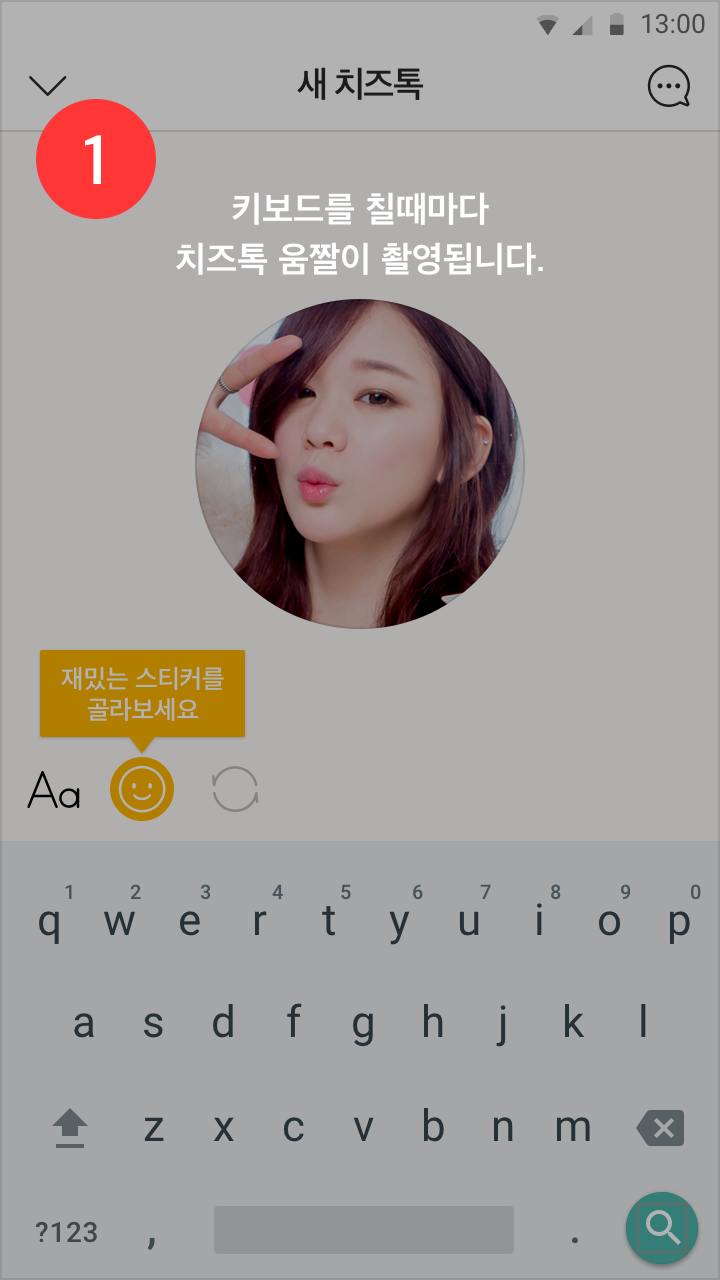Enable shift on the keyboard
This screenshot has width=720, height=1280.
pyautogui.click(x=70, y=1129)
